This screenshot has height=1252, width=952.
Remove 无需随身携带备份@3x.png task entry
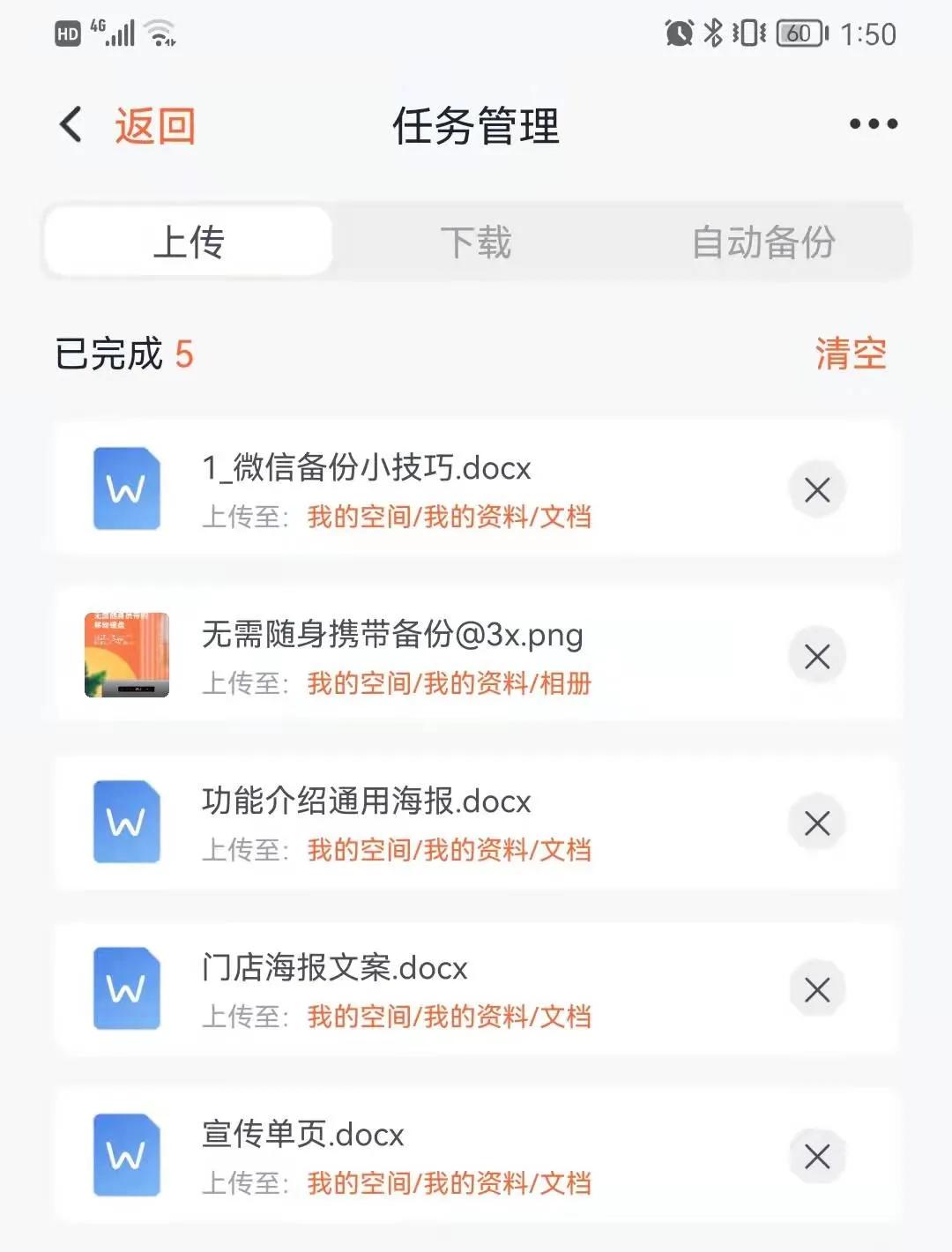tap(816, 656)
